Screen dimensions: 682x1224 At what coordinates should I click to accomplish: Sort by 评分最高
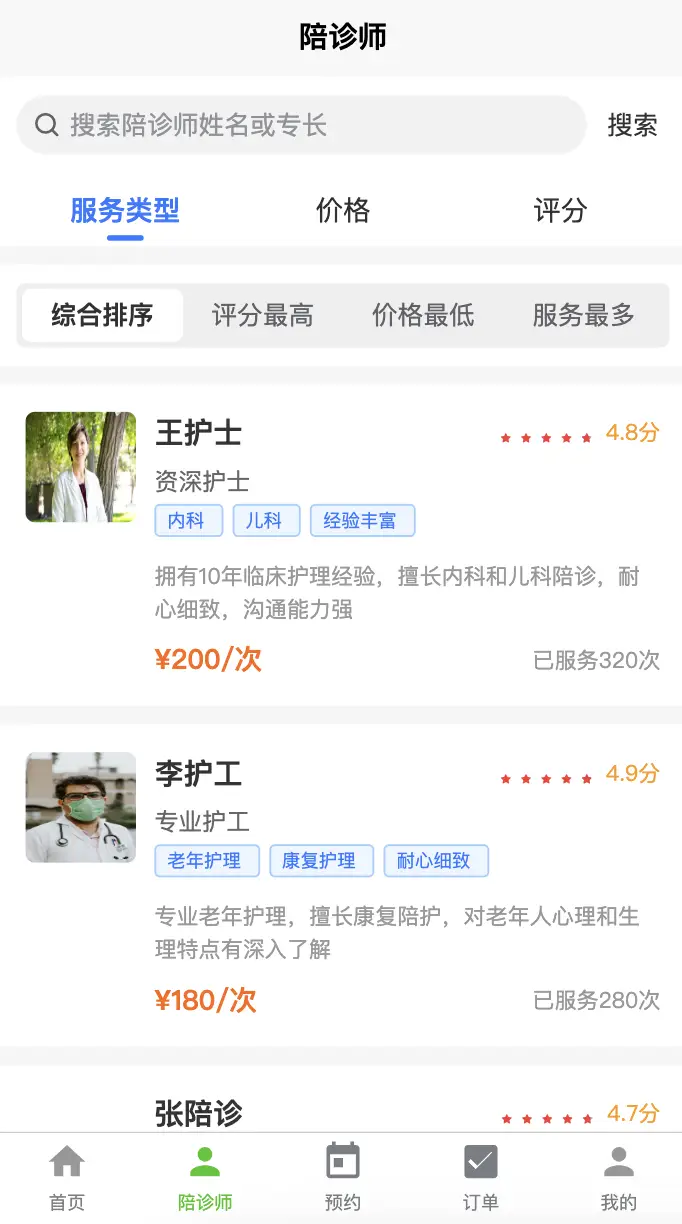[x=263, y=316]
